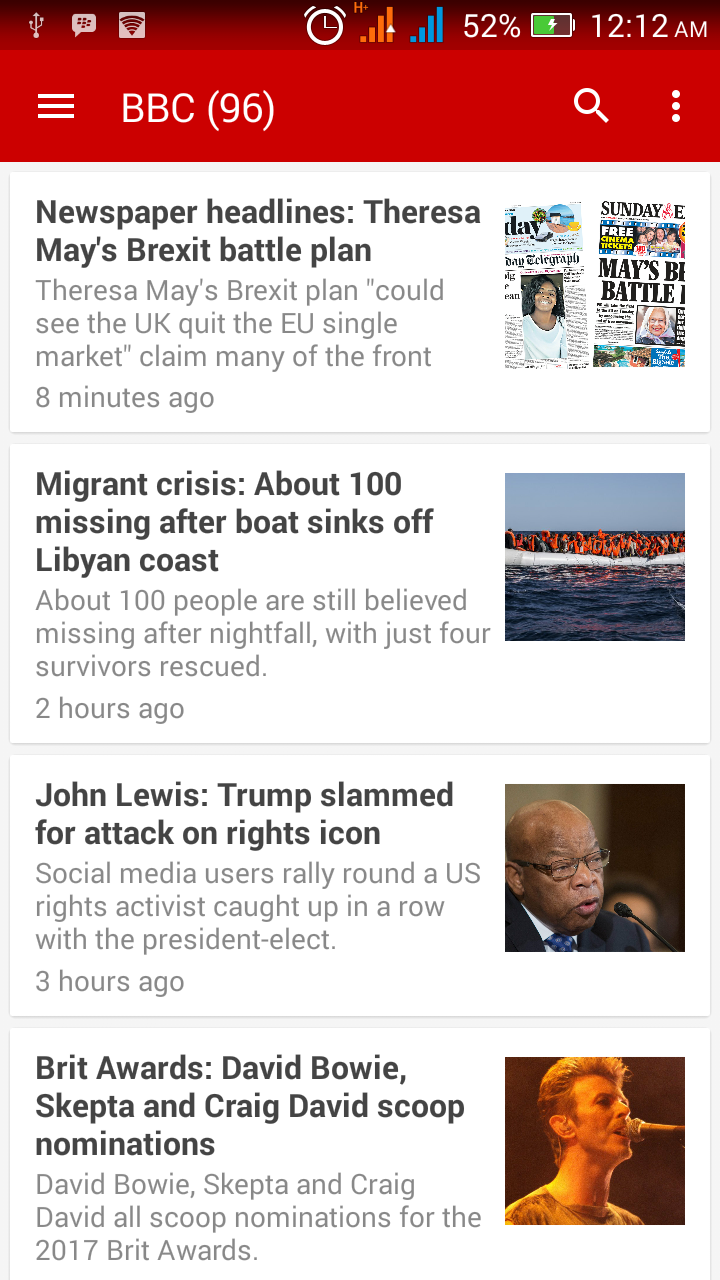Open the John Lewis Trump article

pos(360,885)
